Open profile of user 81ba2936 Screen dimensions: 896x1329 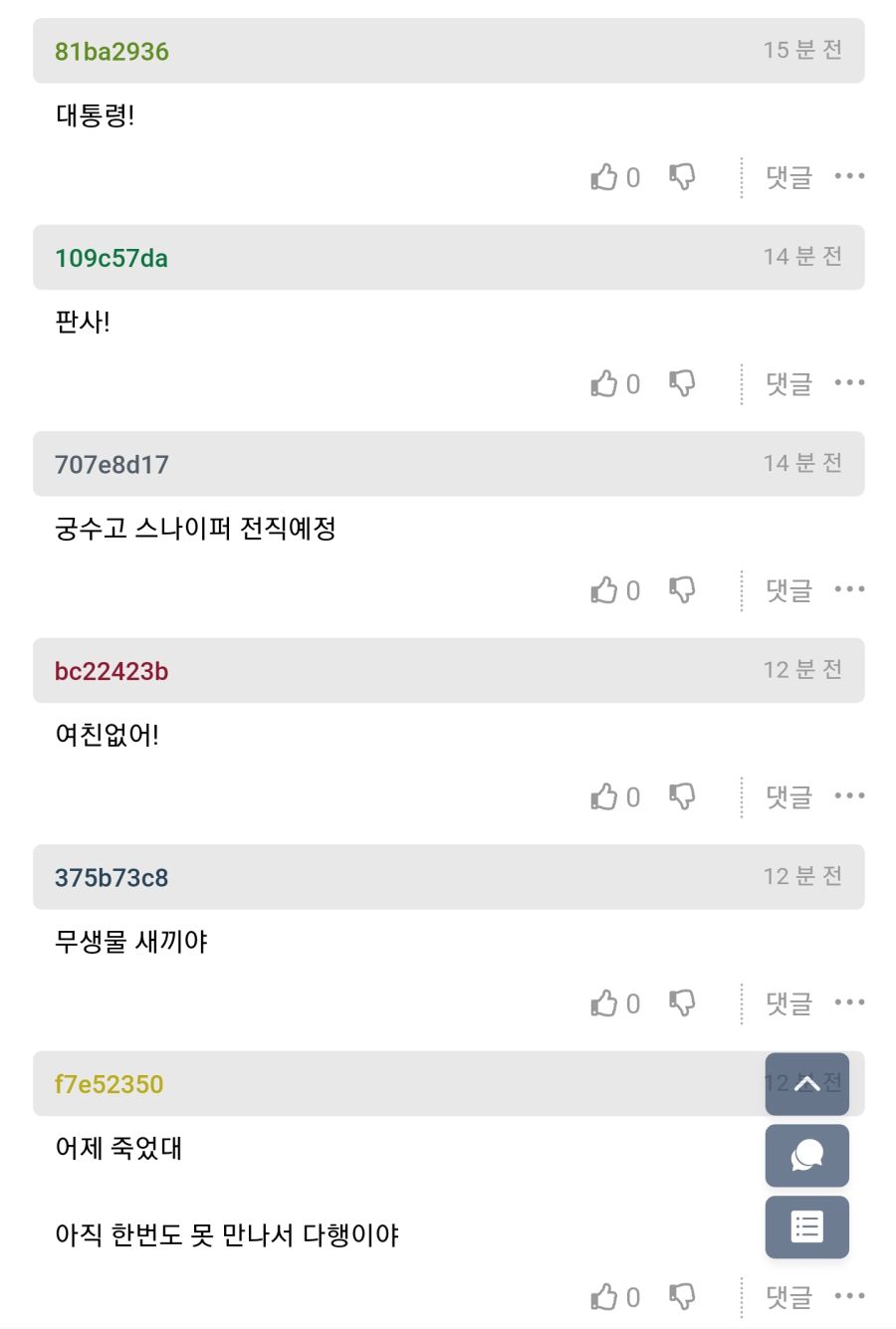pyautogui.click(x=112, y=52)
